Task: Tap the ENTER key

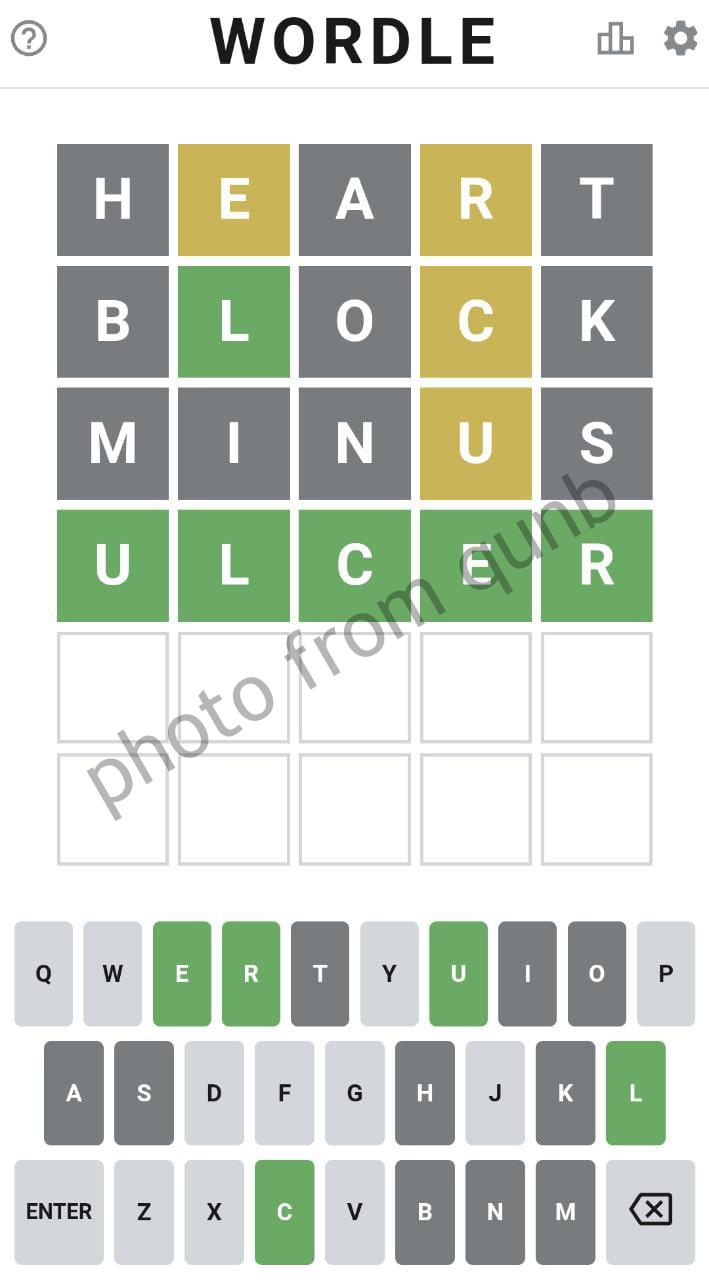Action: (59, 1212)
